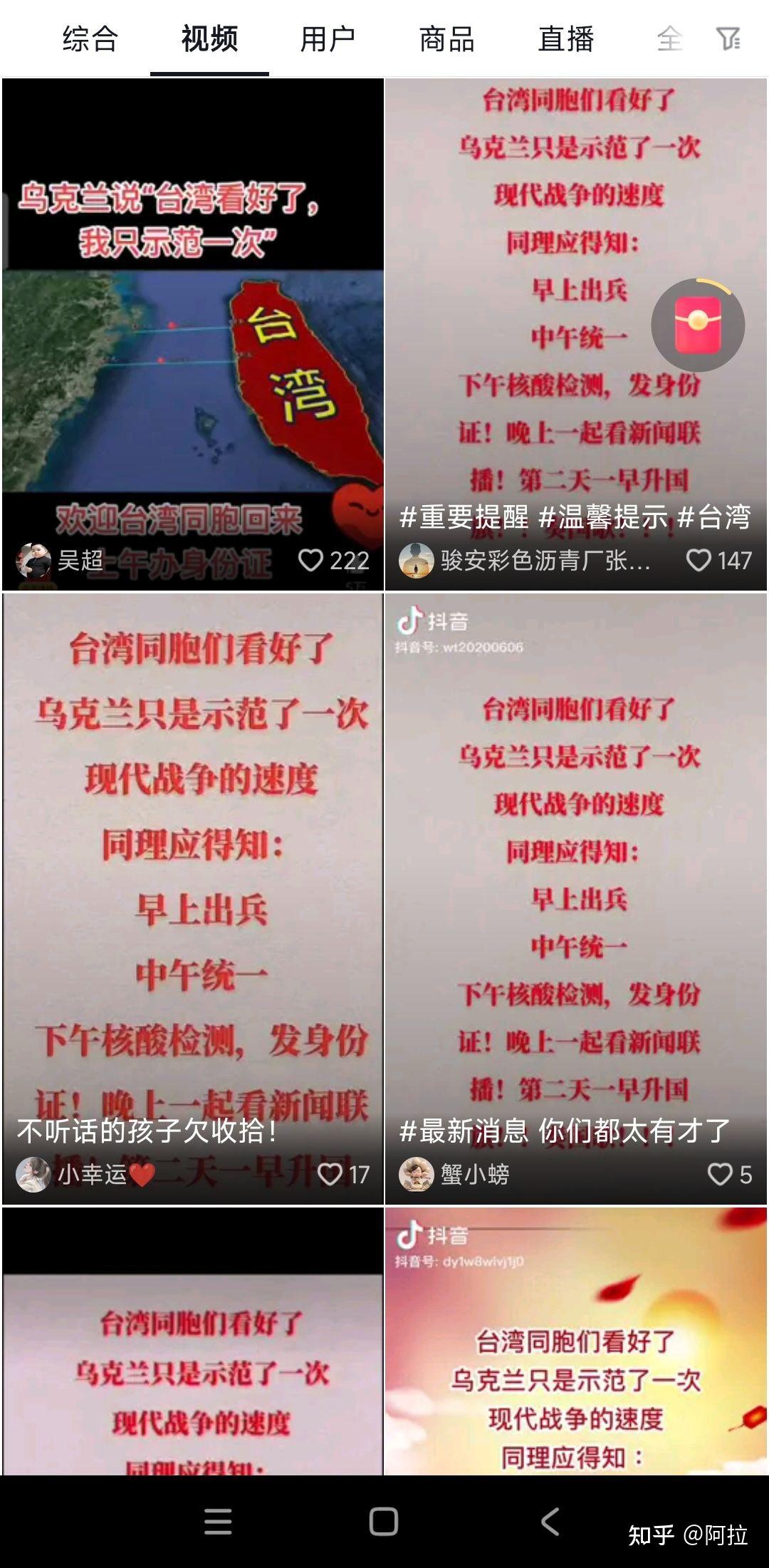
Task: Go to the home screen
Action: pyautogui.click(x=384, y=1521)
